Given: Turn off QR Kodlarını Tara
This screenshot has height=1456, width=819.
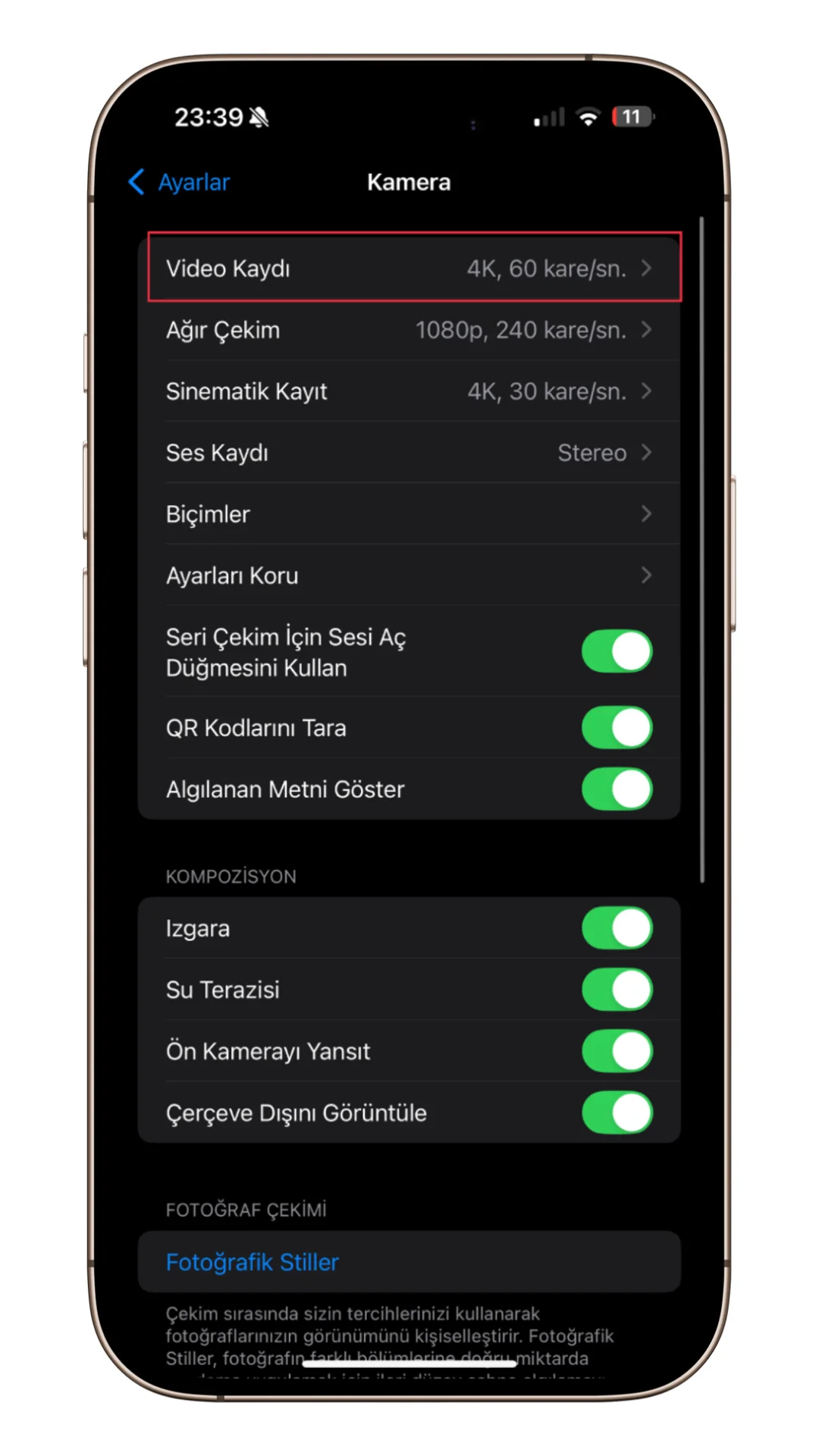Looking at the screenshot, I should point(617,728).
